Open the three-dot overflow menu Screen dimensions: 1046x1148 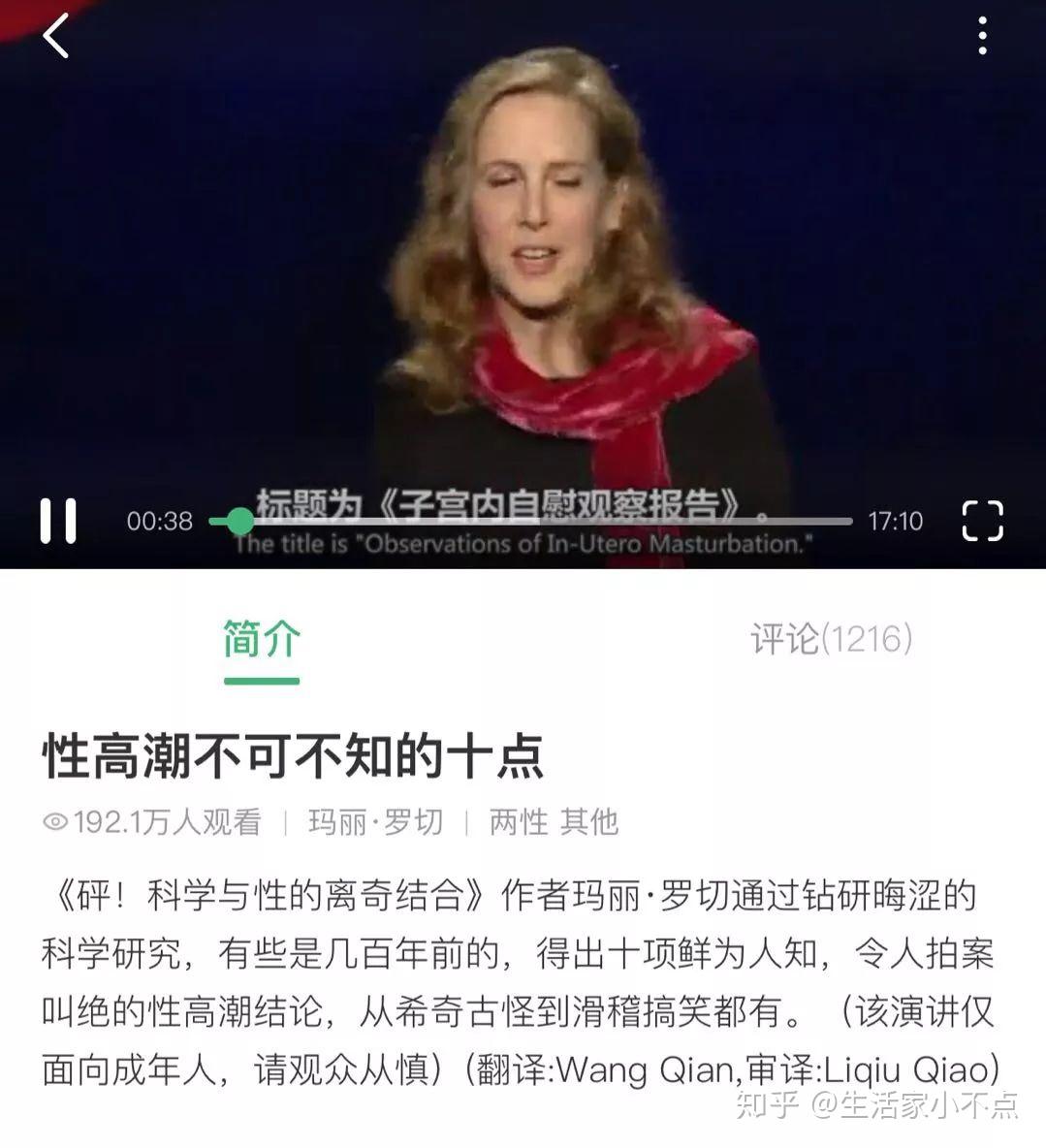(x=982, y=37)
